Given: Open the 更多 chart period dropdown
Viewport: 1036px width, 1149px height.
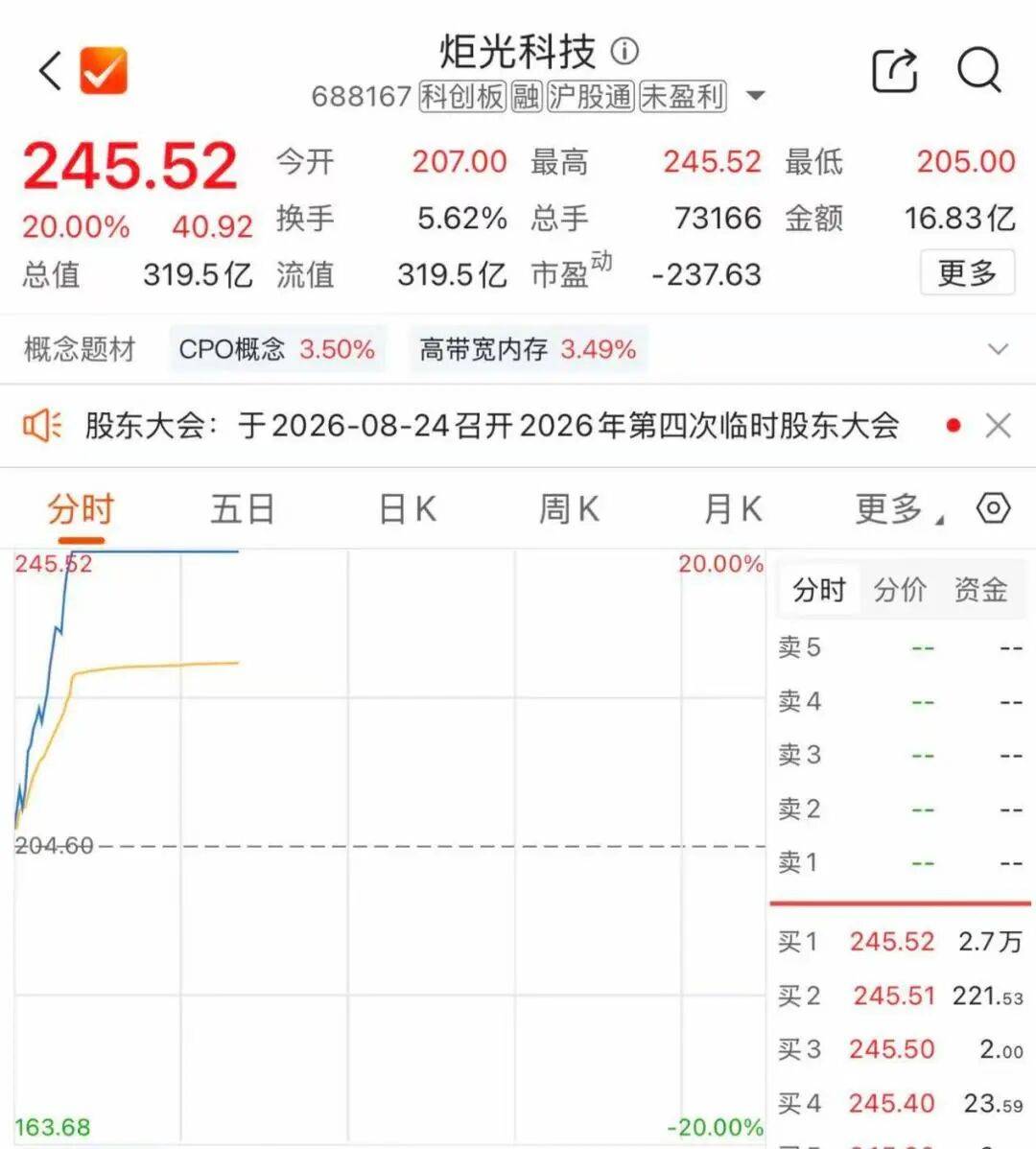Looking at the screenshot, I should click(x=899, y=509).
